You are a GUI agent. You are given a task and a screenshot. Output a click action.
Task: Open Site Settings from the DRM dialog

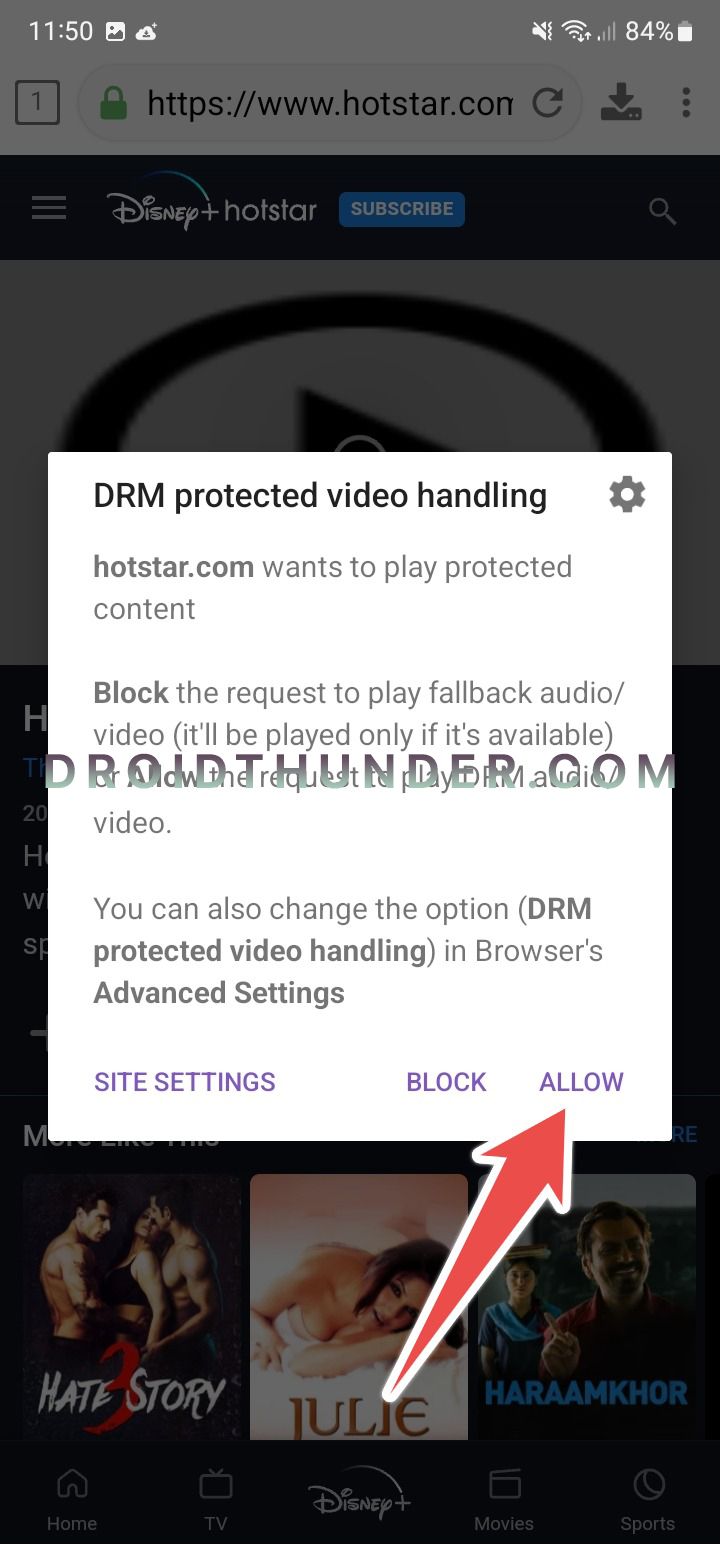[184, 1082]
